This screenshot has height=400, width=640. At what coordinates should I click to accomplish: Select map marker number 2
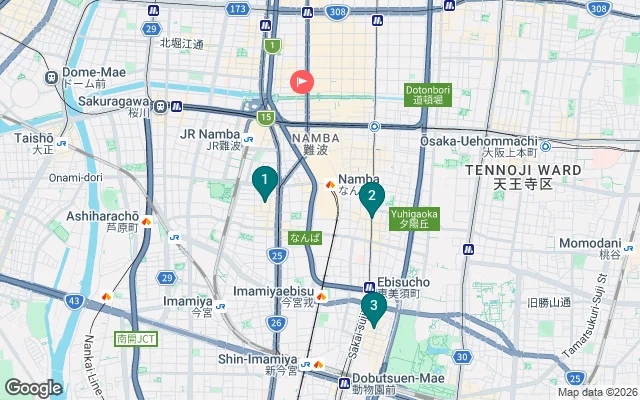click(x=371, y=198)
